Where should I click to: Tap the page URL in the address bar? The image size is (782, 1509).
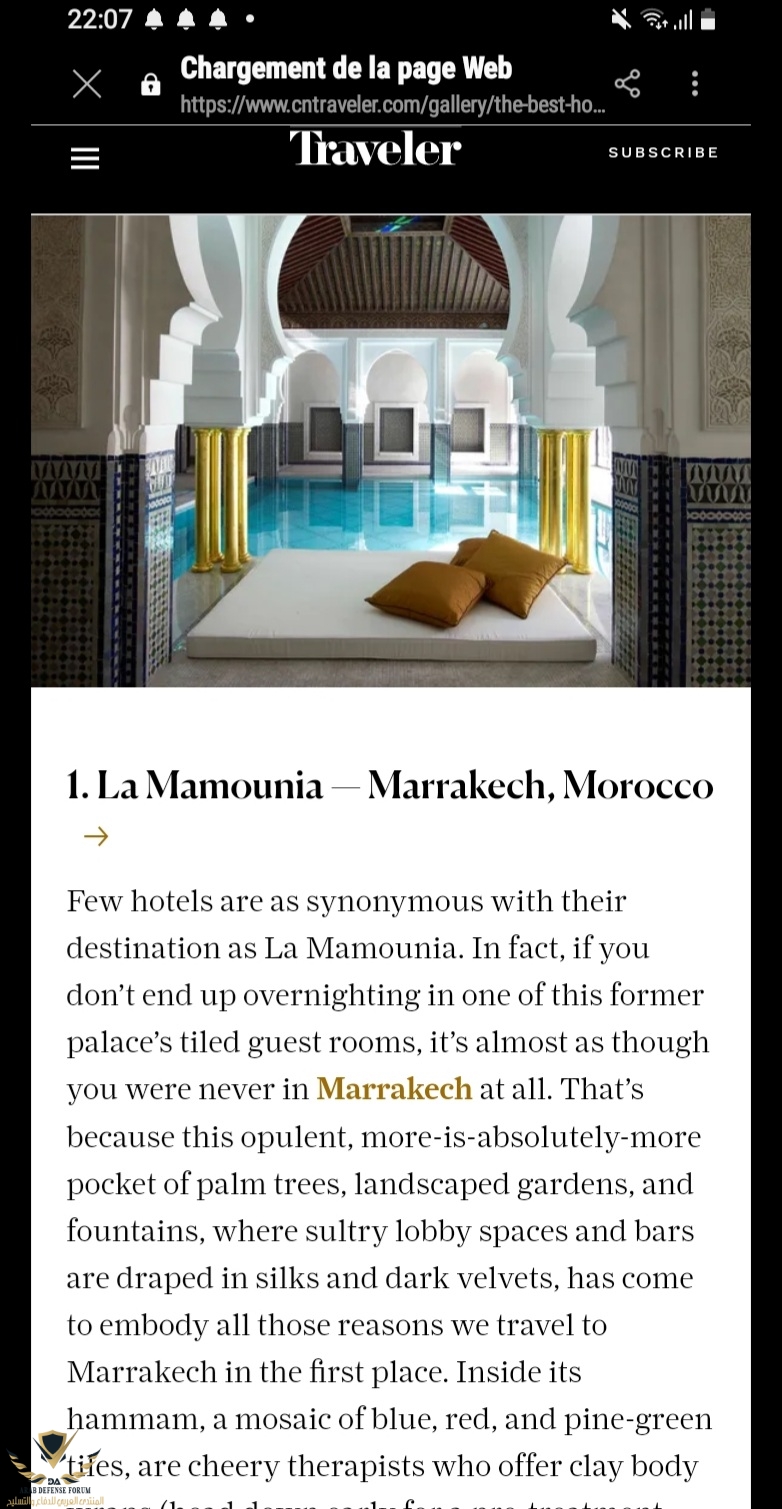(x=393, y=105)
